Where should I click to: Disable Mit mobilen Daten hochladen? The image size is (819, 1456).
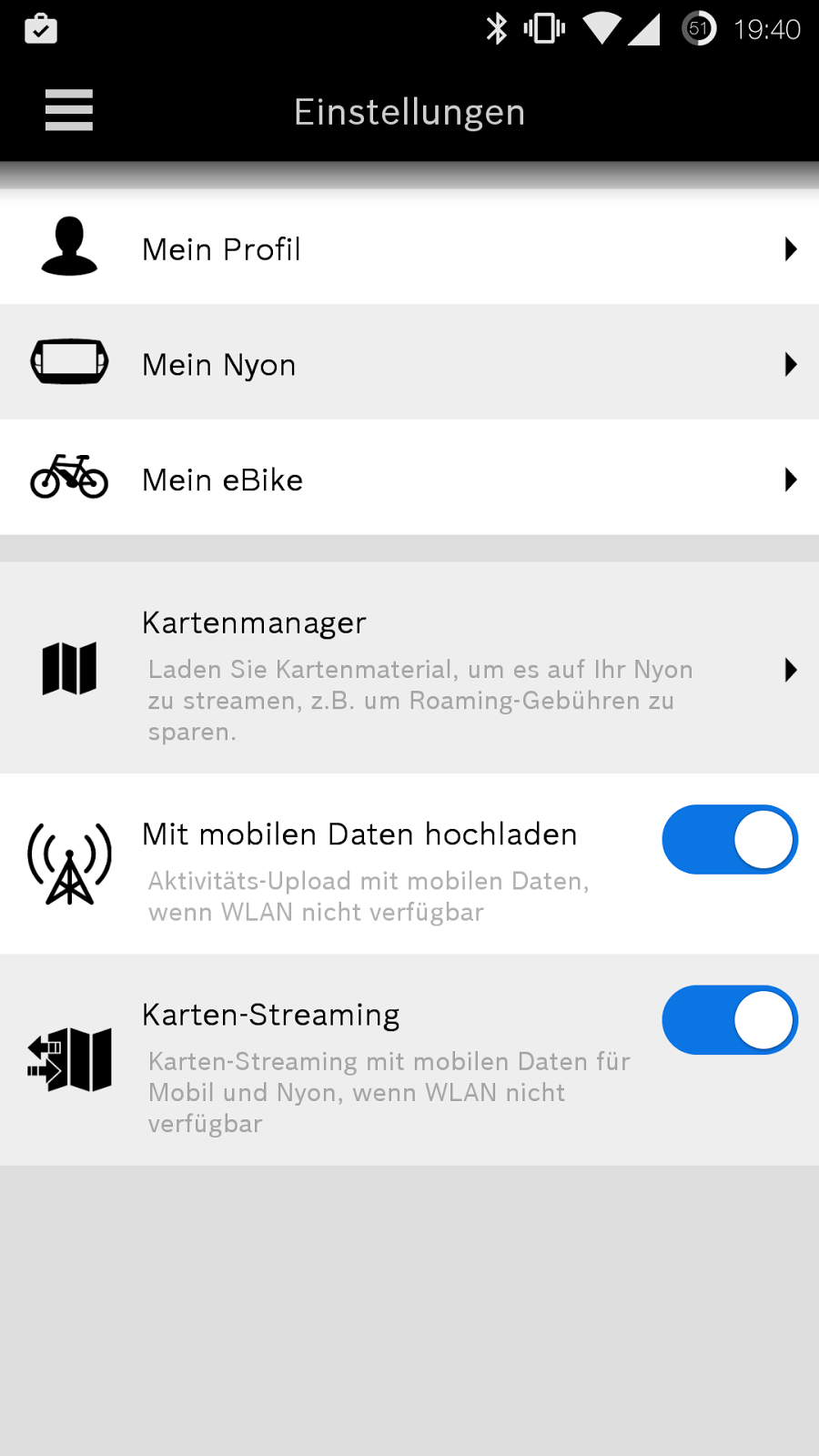point(729,840)
